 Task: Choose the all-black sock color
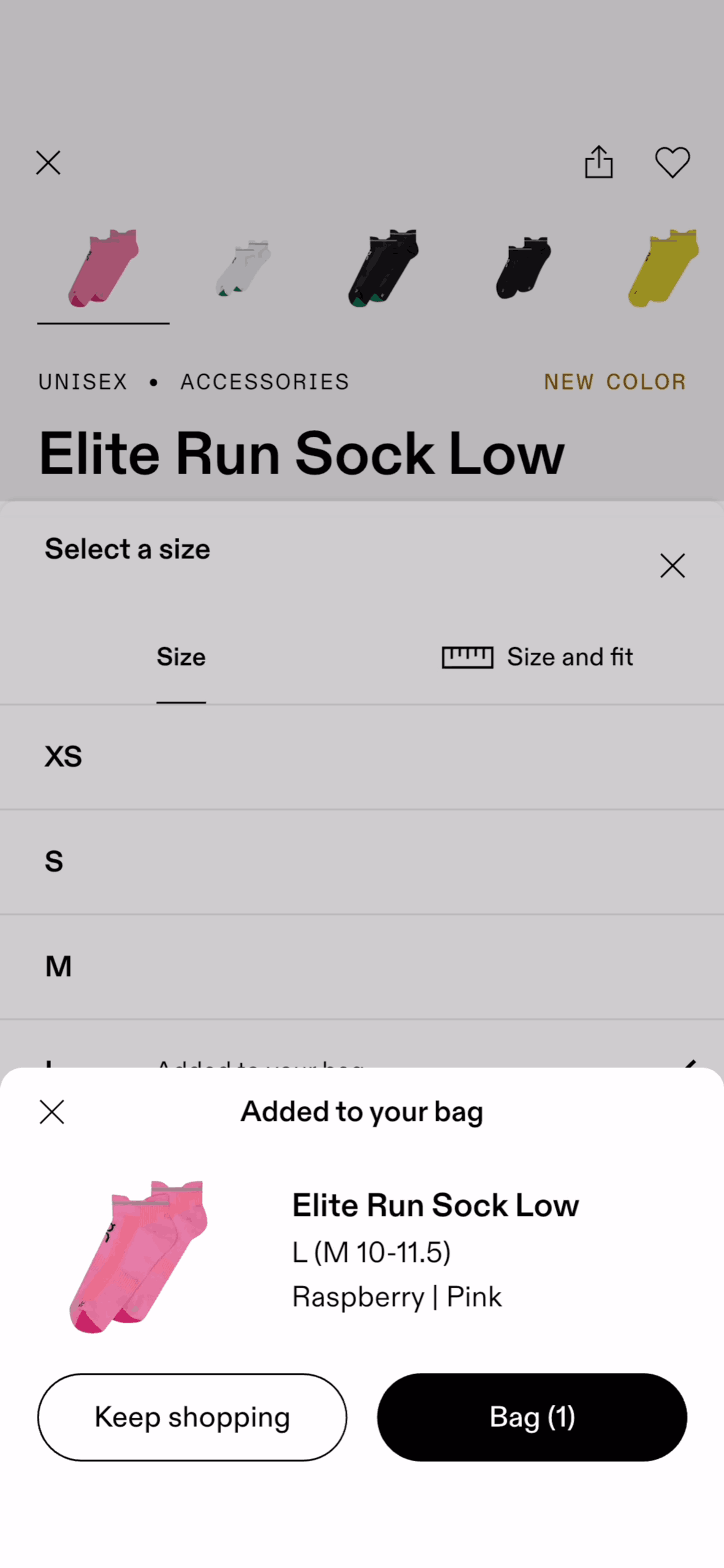pyautogui.click(x=523, y=269)
